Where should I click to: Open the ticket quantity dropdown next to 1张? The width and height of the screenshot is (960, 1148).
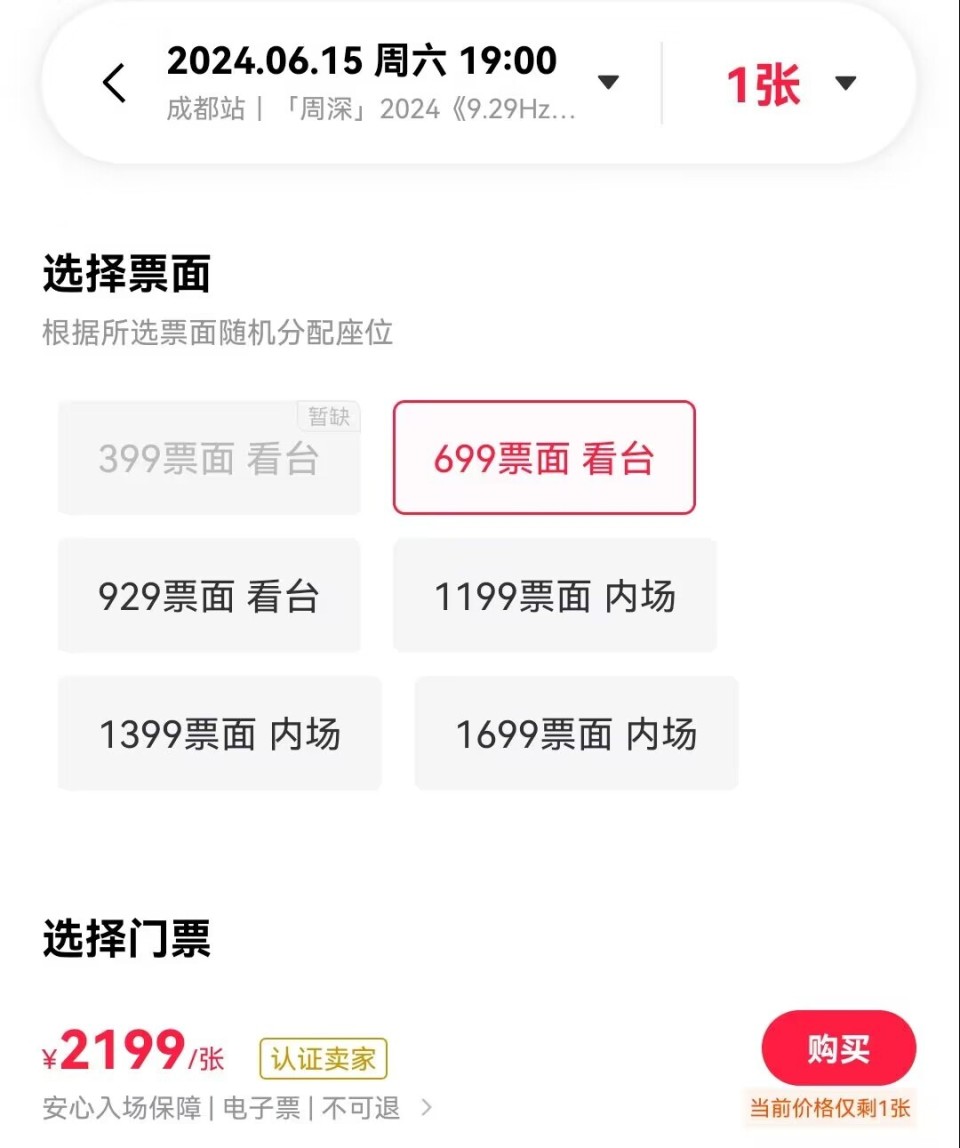point(846,84)
